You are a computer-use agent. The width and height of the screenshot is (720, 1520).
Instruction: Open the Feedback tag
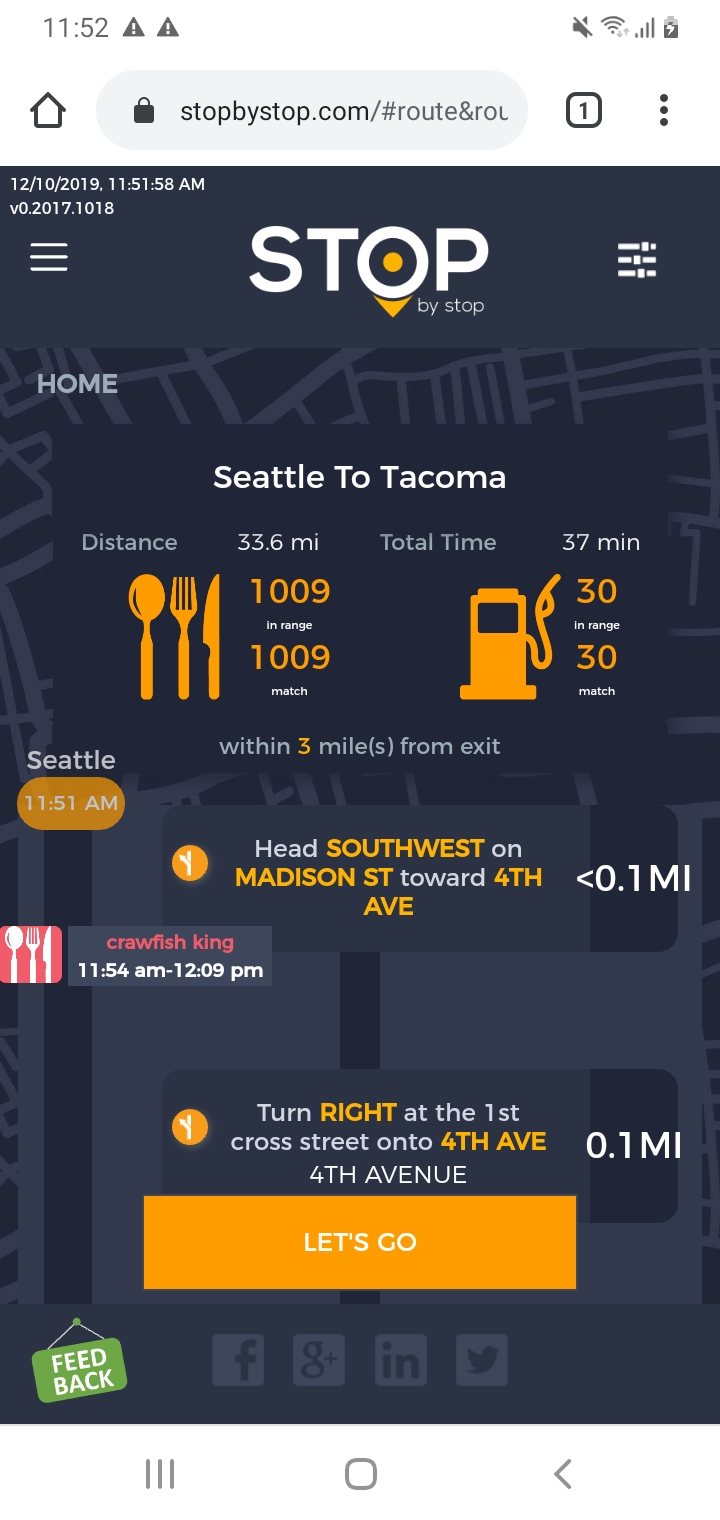82,1365
